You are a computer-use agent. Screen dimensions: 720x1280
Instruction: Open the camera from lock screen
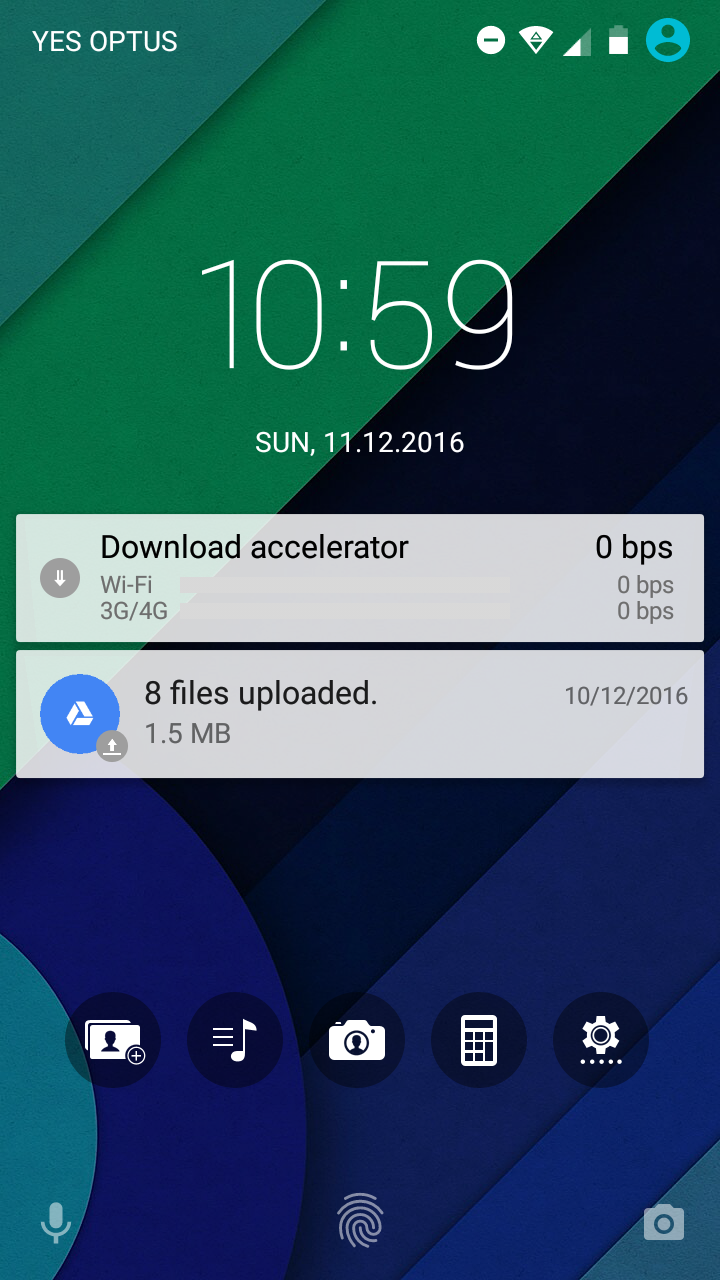(664, 1222)
